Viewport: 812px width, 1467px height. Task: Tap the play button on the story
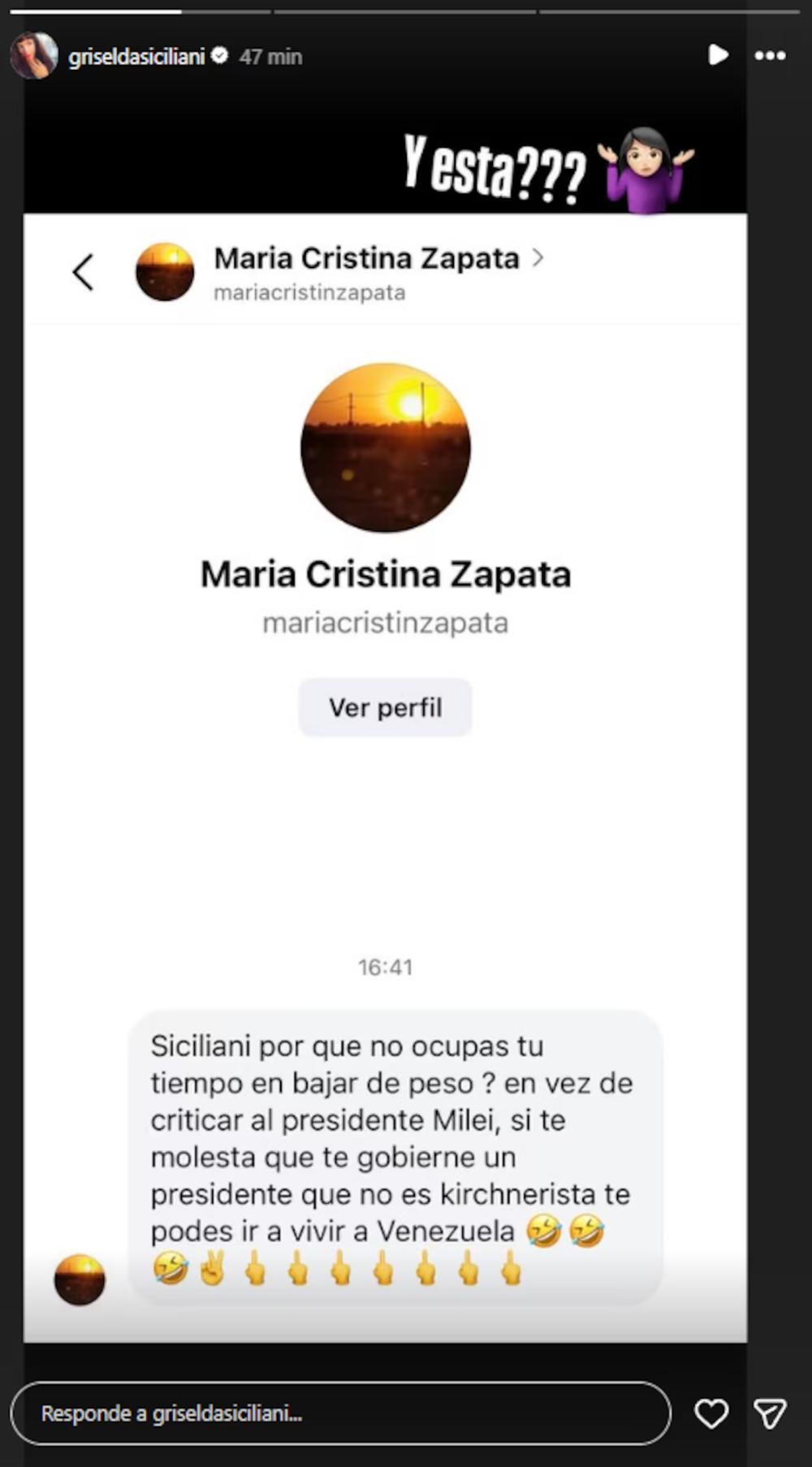pos(718,55)
